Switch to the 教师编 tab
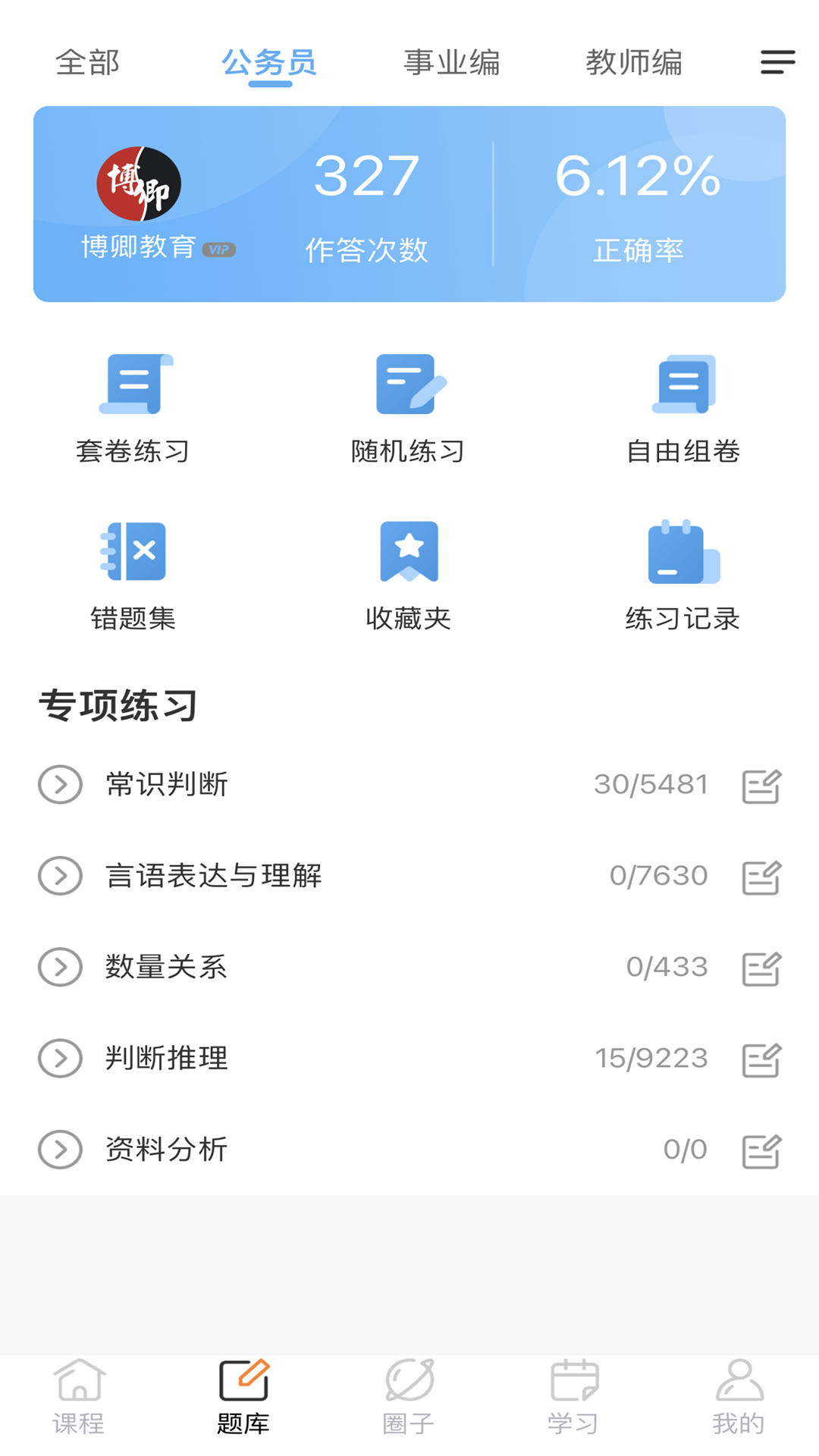 click(635, 64)
